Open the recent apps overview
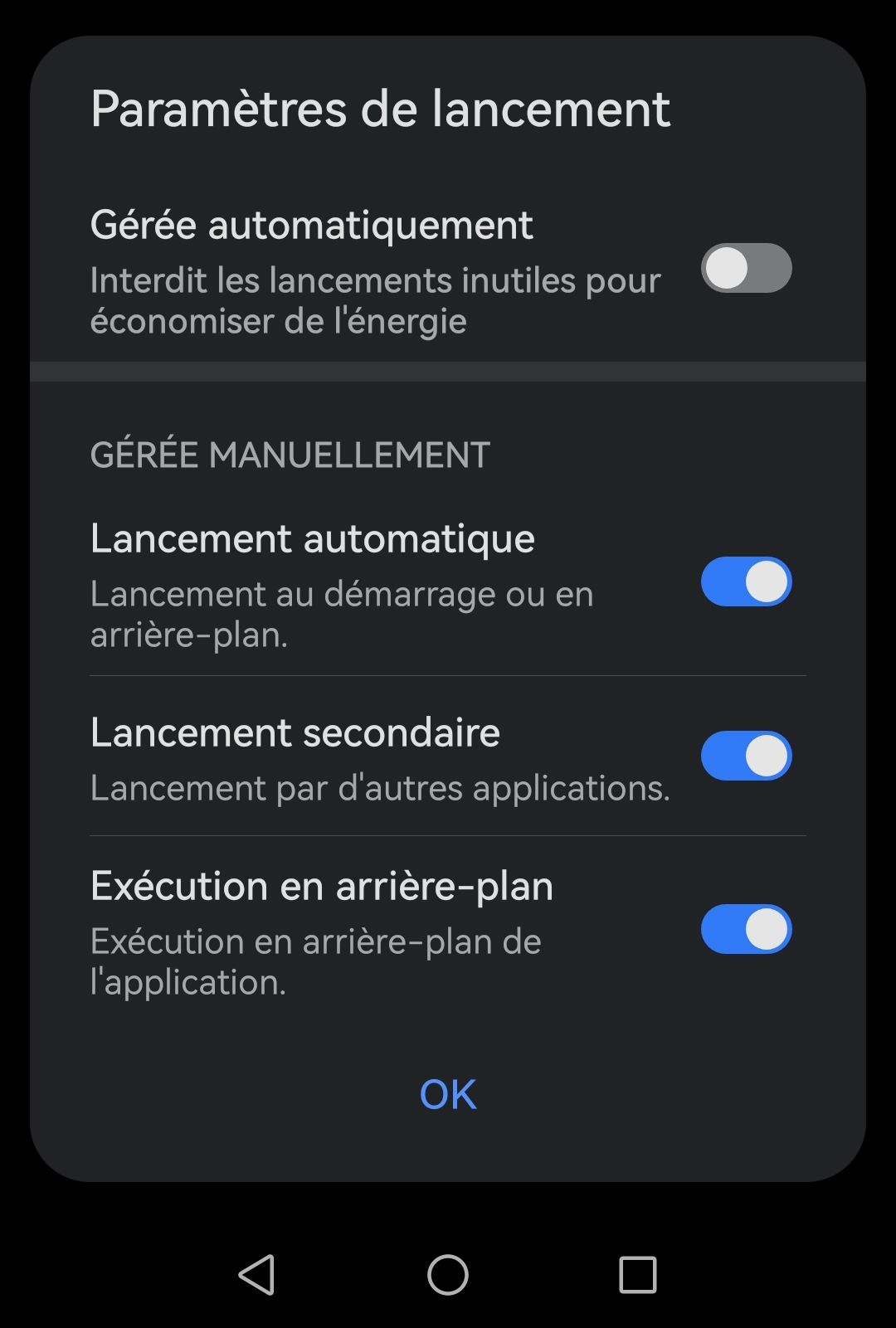The width and height of the screenshot is (896, 1328). point(638,1275)
